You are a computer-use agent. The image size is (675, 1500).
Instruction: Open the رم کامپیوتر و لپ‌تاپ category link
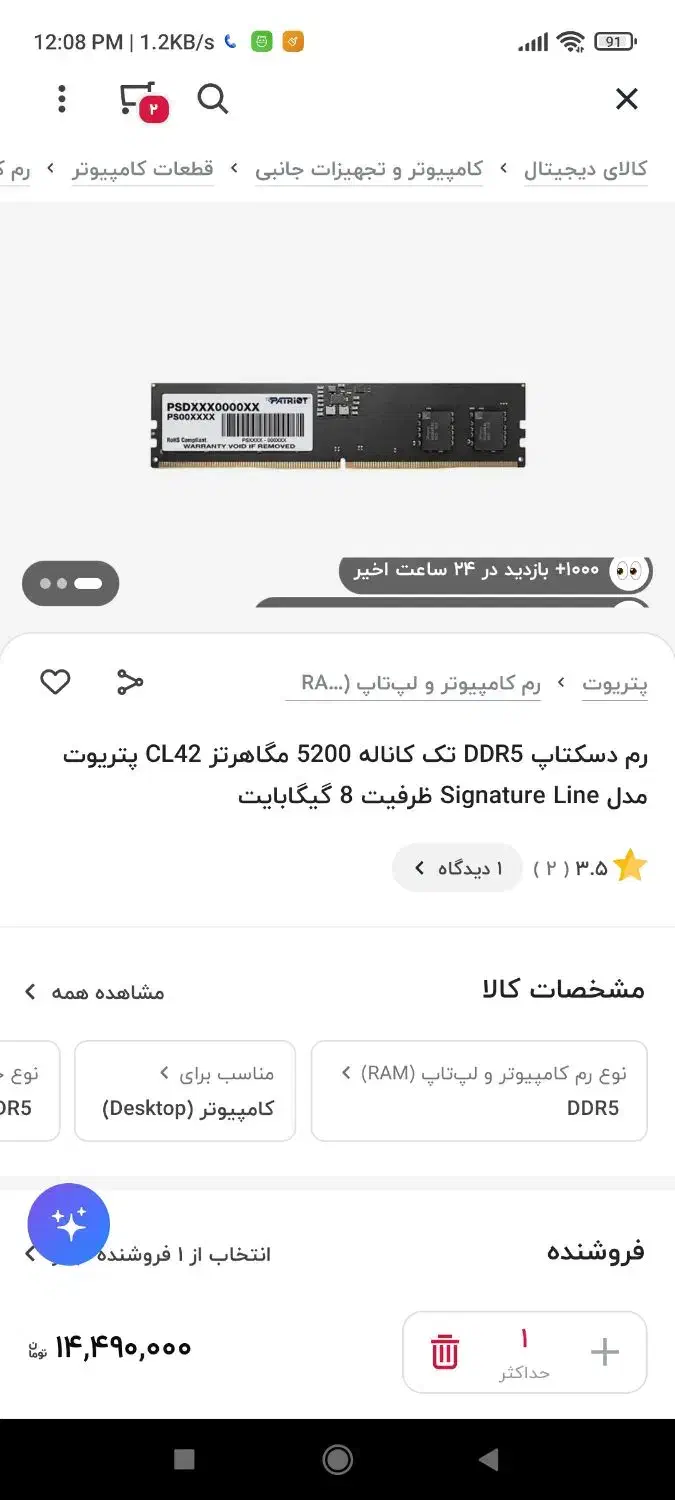(420, 685)
